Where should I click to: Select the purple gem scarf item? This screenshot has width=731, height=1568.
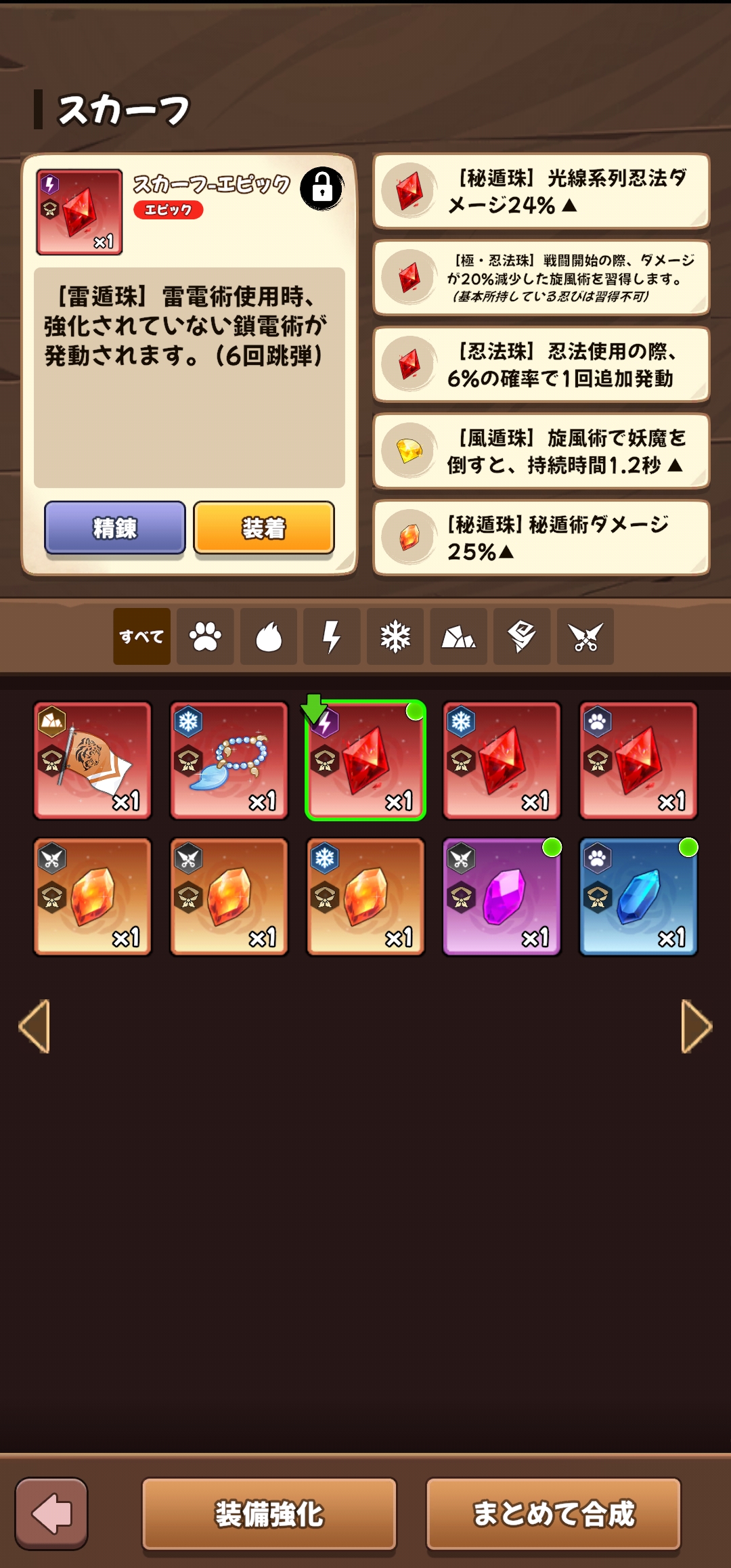click(x=502, y=897)
